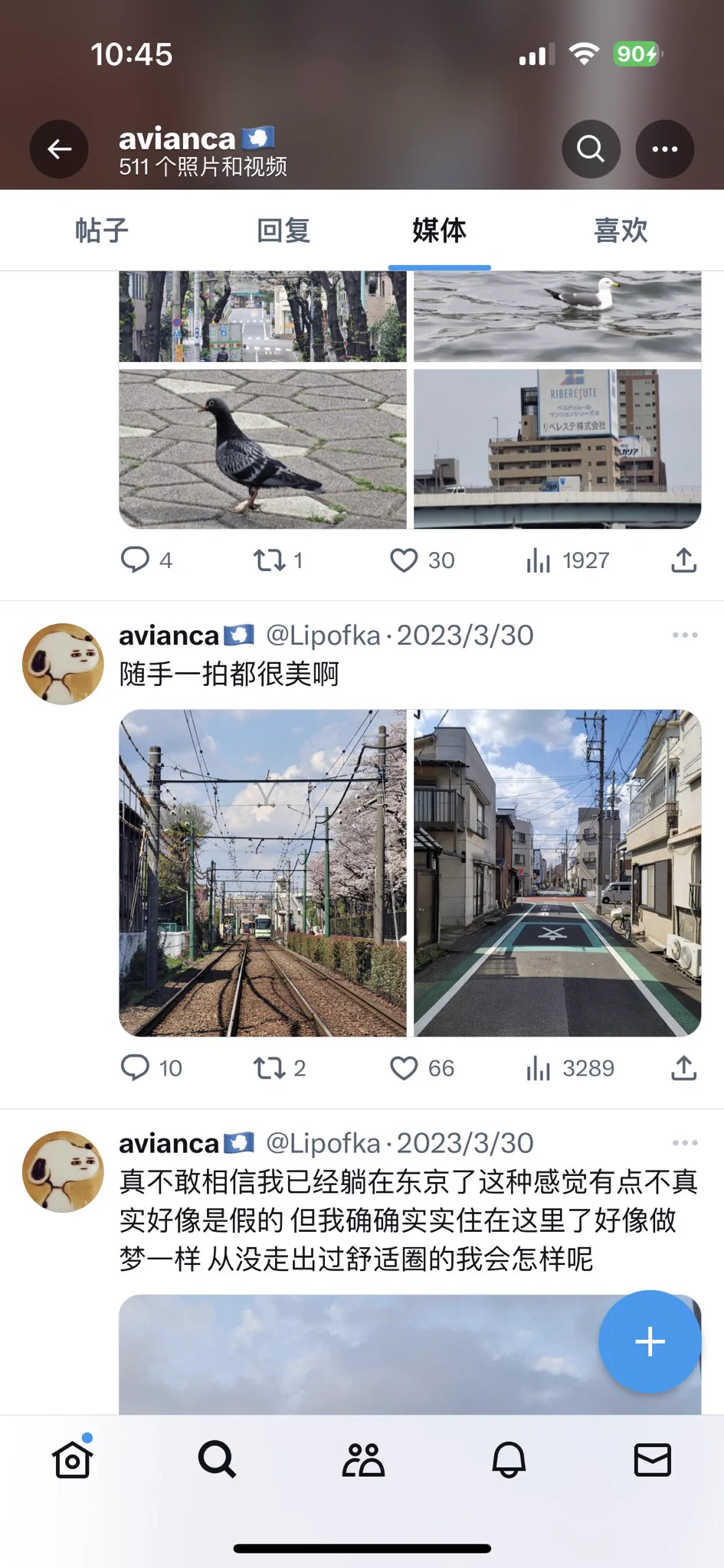Viewport: 724px width, 1568px height.
Task: Open the tram railway photo
Action: click(x=263, y=873)
